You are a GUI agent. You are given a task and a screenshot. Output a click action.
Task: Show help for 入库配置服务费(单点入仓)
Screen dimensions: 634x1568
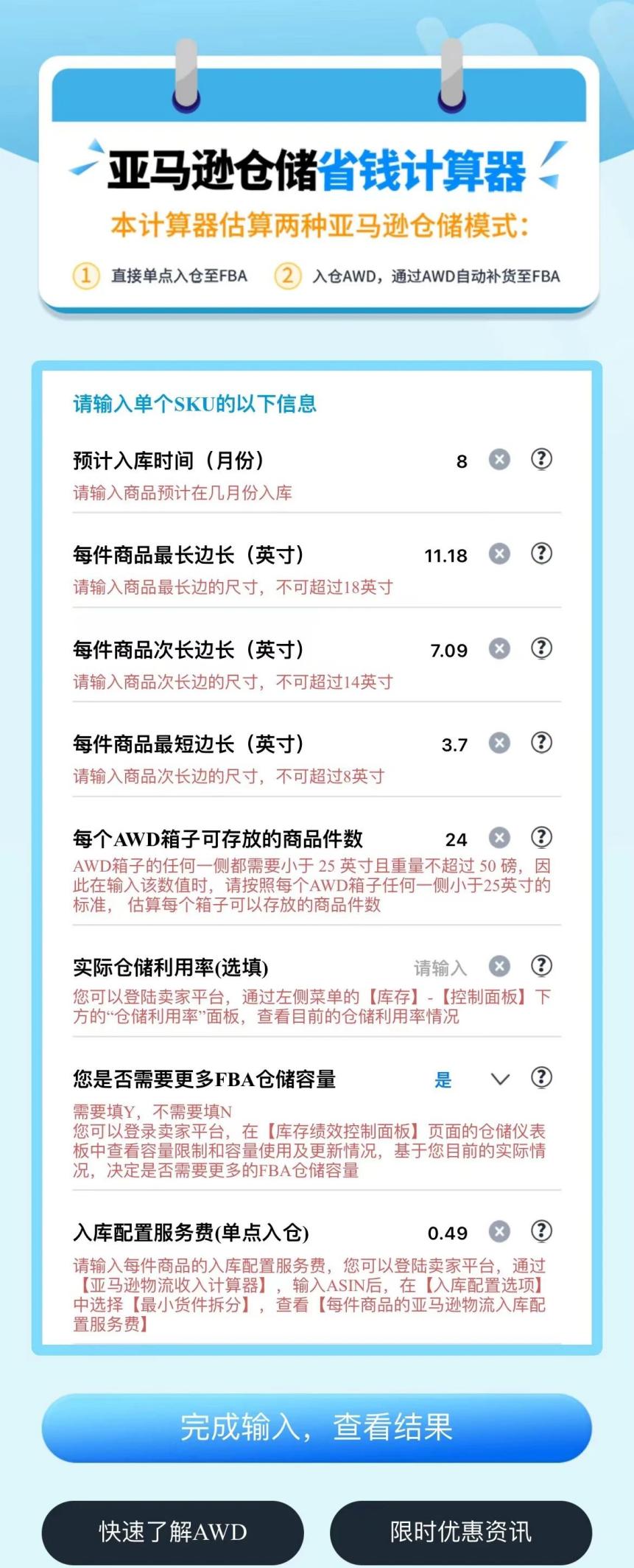pyautogui.click(x=541, y=1231)
